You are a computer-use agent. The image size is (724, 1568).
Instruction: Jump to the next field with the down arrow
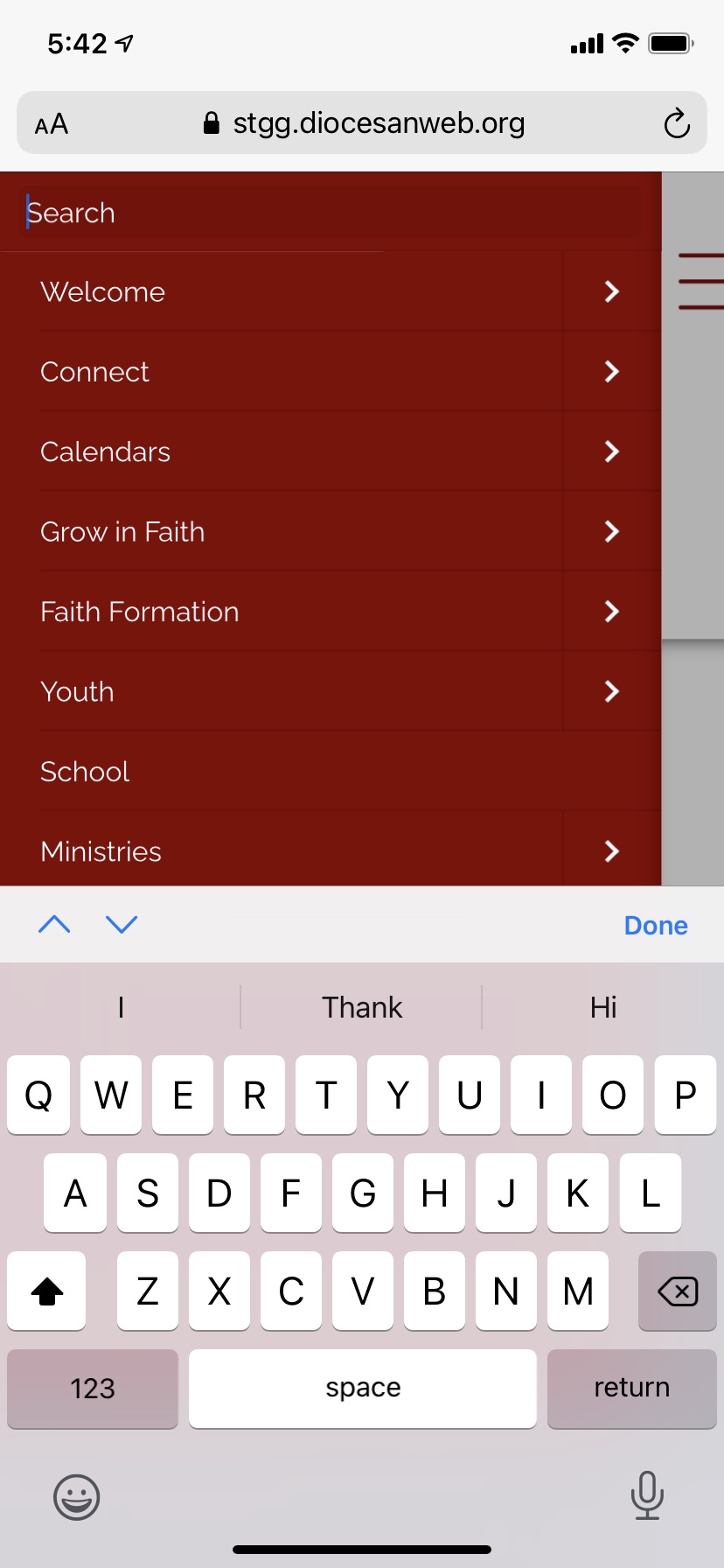(122, 924)
